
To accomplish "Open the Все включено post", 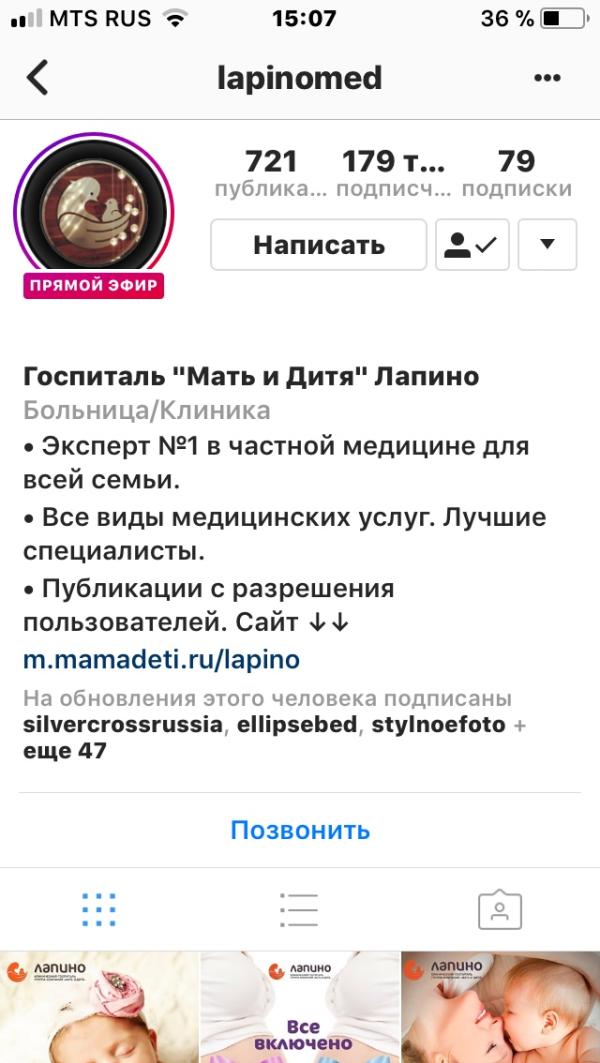I will 300,1007.
